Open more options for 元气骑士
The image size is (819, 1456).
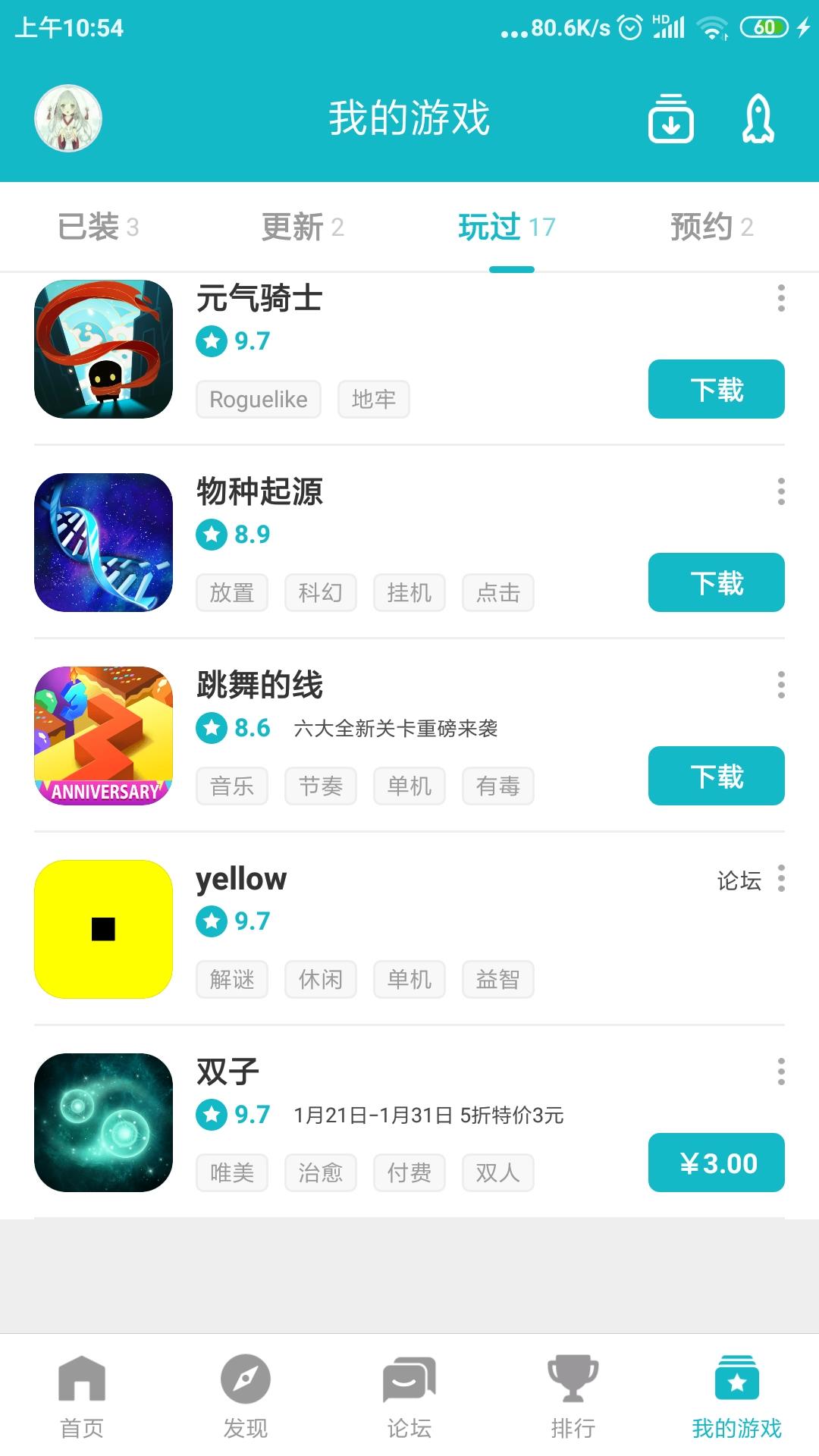[781, 298]
